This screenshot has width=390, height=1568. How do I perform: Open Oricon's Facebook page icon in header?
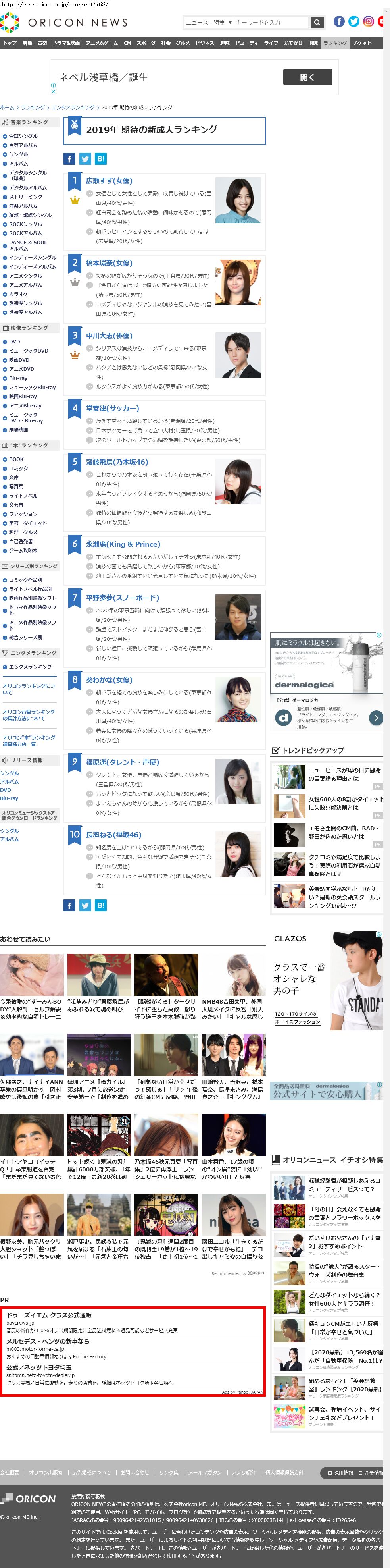339,21
